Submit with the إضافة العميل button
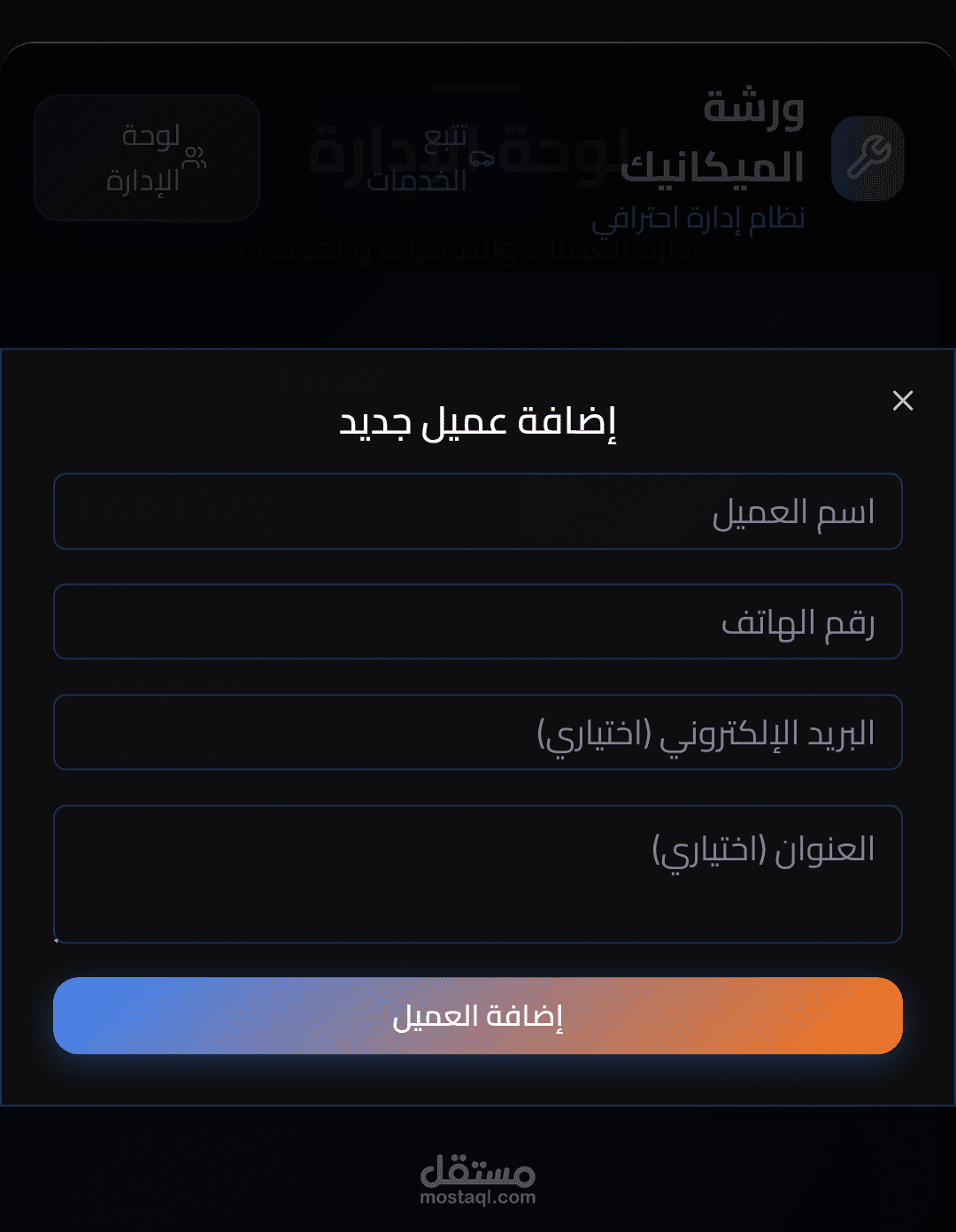This screenshot has width=956, height=1232. 478,1016
